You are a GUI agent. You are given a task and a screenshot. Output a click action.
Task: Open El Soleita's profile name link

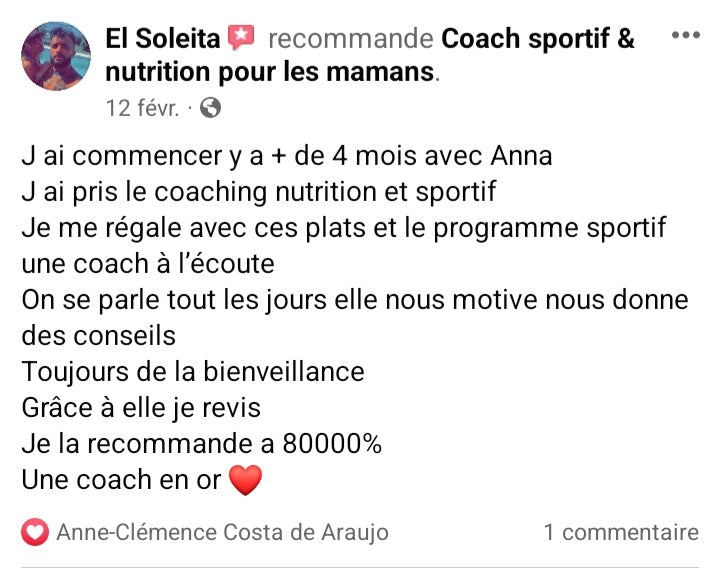162,39
